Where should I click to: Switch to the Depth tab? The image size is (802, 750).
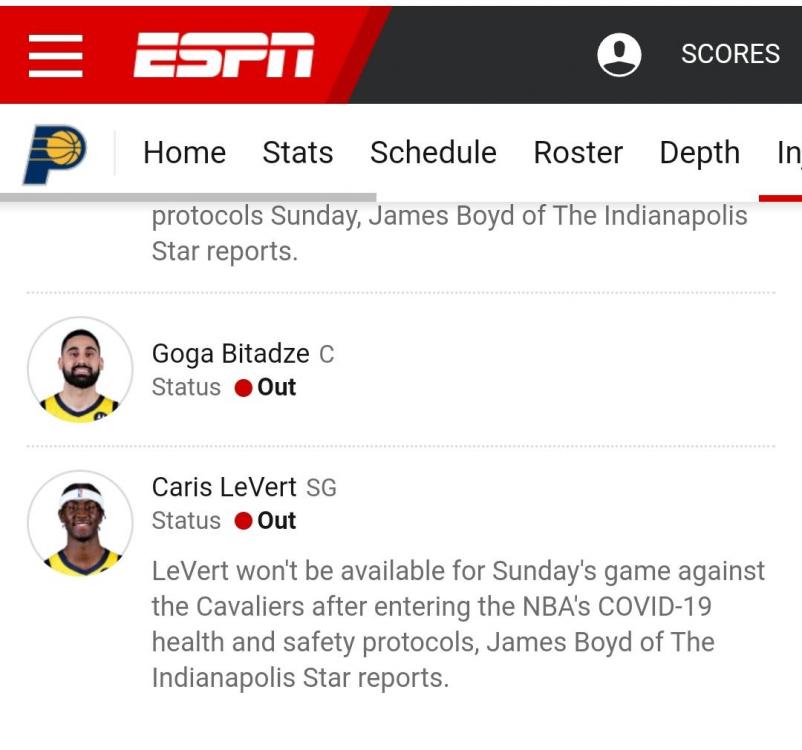point(699,153)
